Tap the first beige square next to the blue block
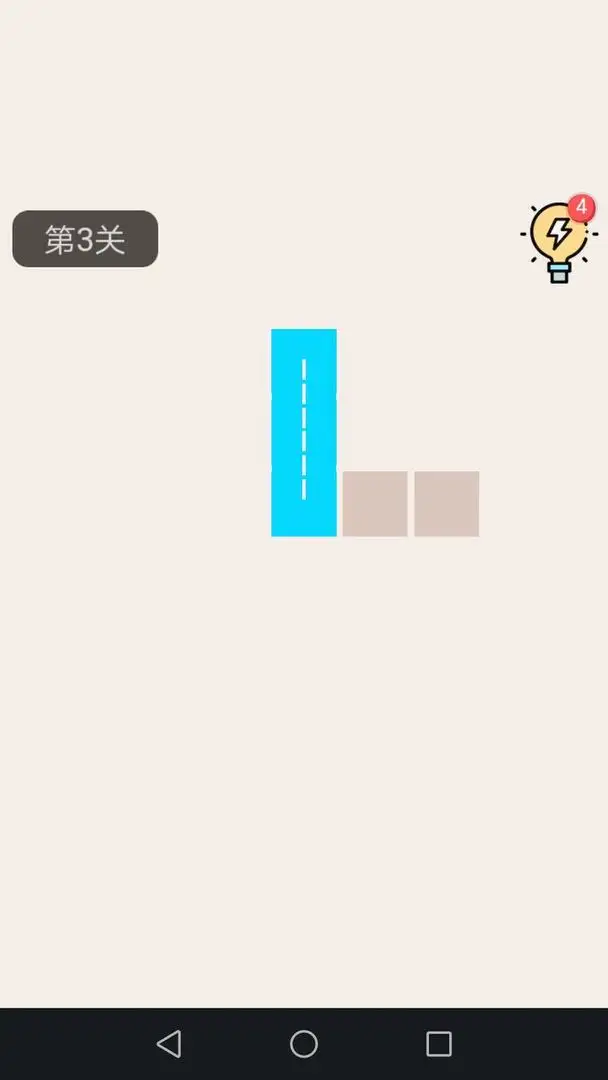Image resolution: width=608 pixels, height=1080 pixels. coord(375,504)
